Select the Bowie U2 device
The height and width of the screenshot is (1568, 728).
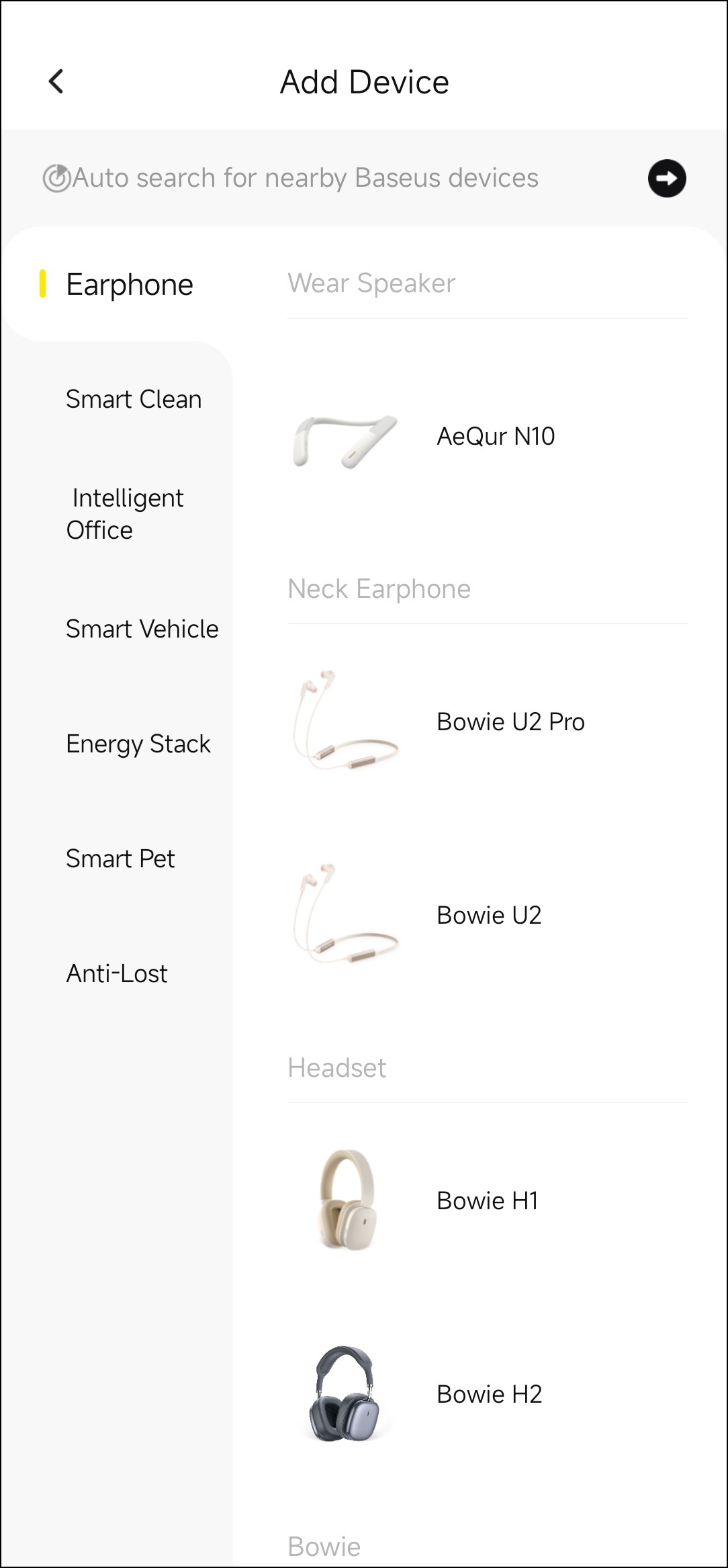click(487, 915)
